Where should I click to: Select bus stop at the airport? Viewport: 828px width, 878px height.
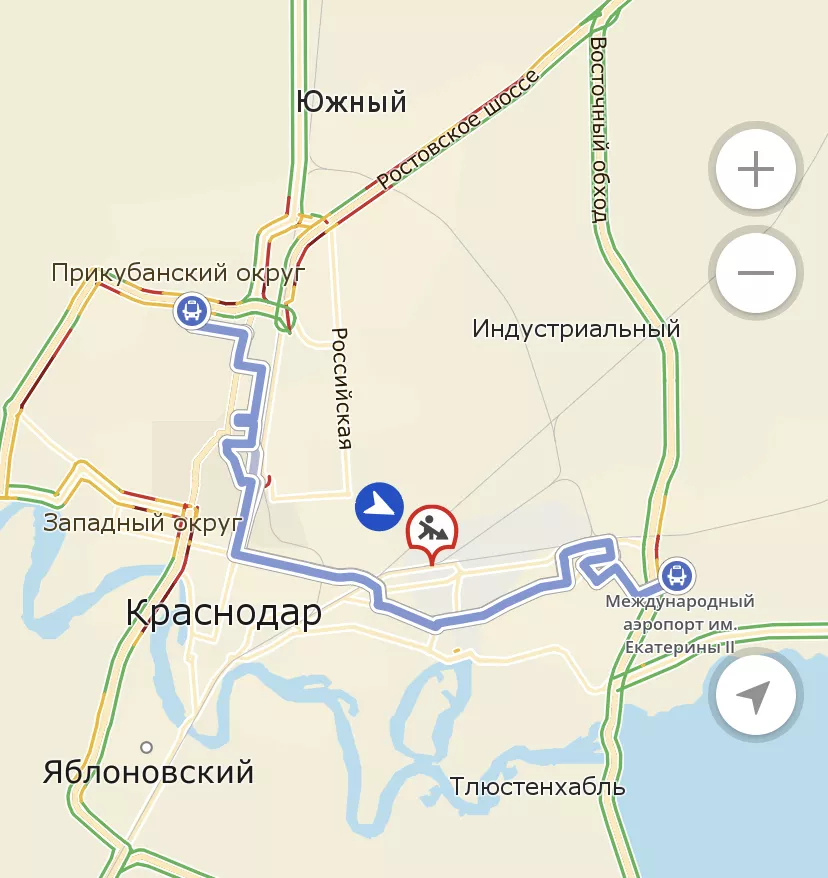click(677, 575)
